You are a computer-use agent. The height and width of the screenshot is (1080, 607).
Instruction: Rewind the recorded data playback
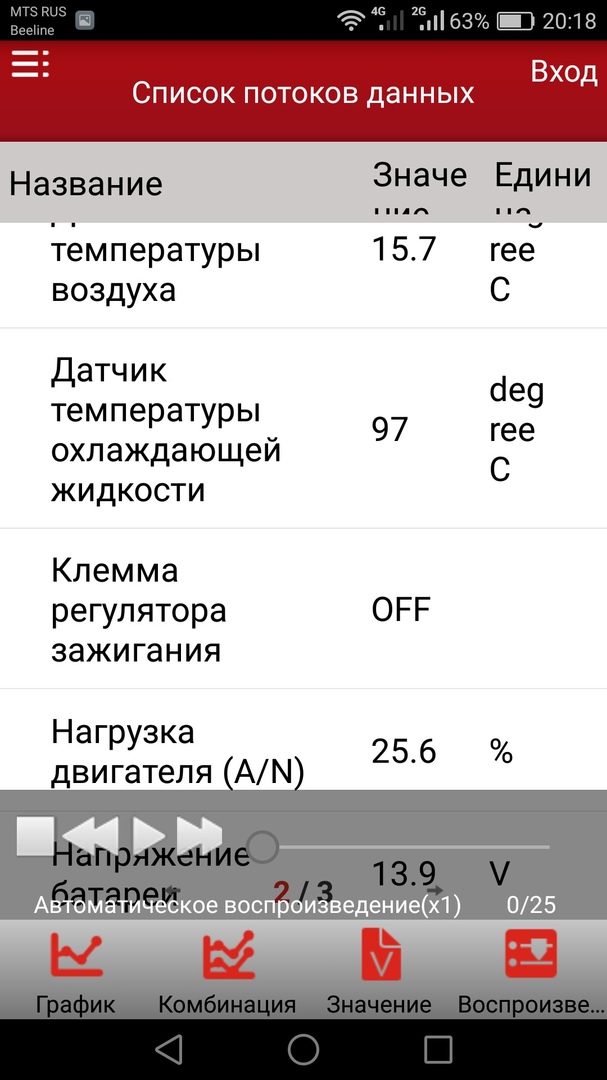[x=90, y=835]
